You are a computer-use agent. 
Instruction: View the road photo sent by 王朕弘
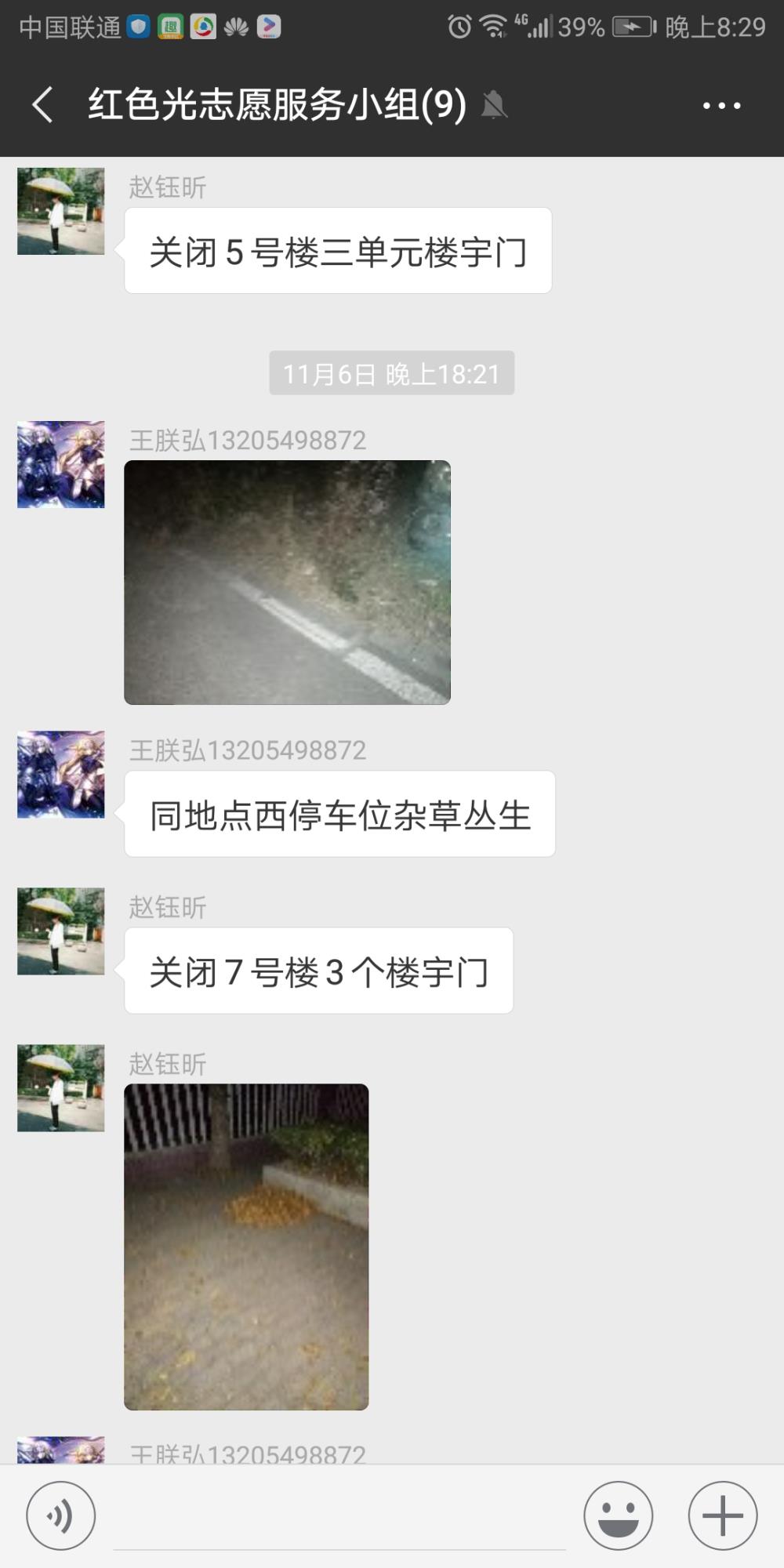[x=287, y=582]
